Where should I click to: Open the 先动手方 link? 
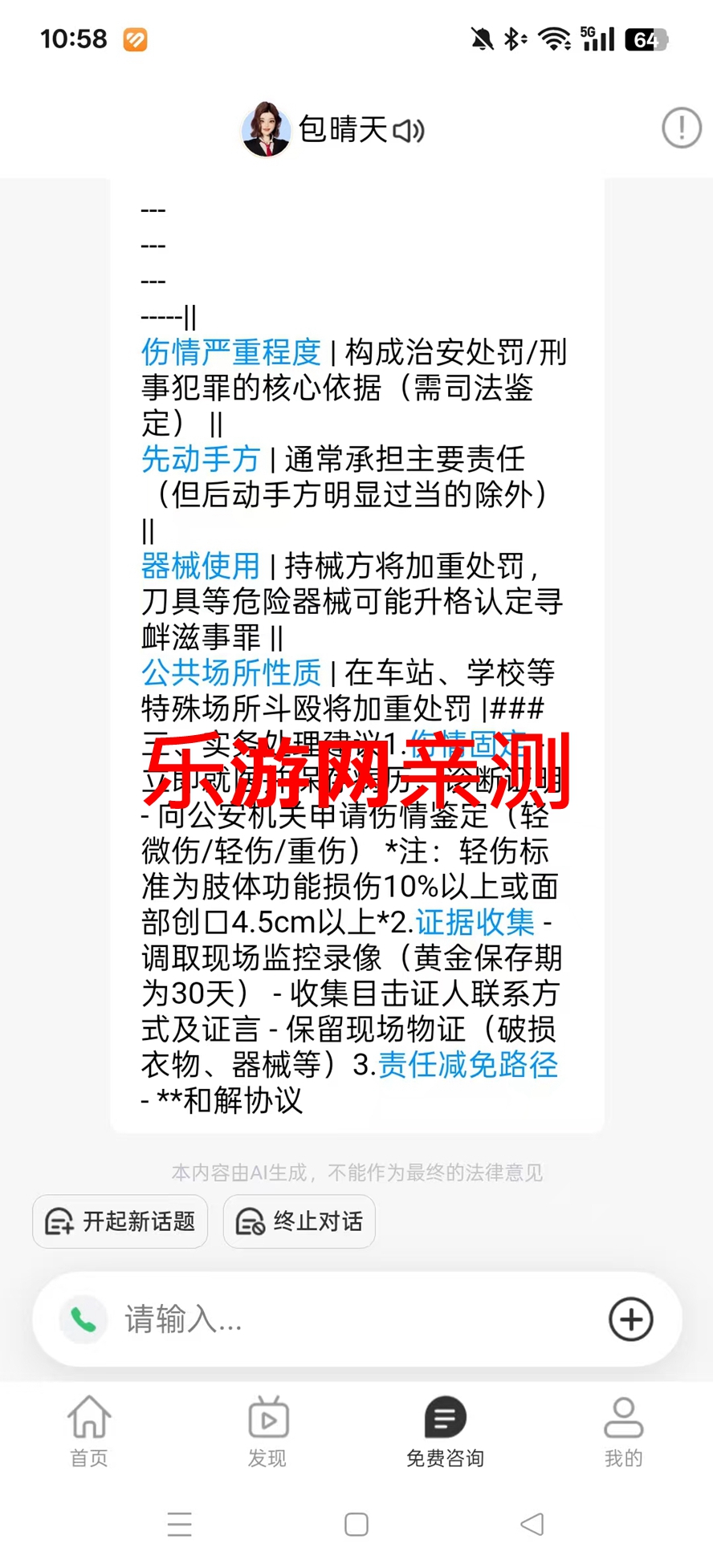[x=201, y=459]
